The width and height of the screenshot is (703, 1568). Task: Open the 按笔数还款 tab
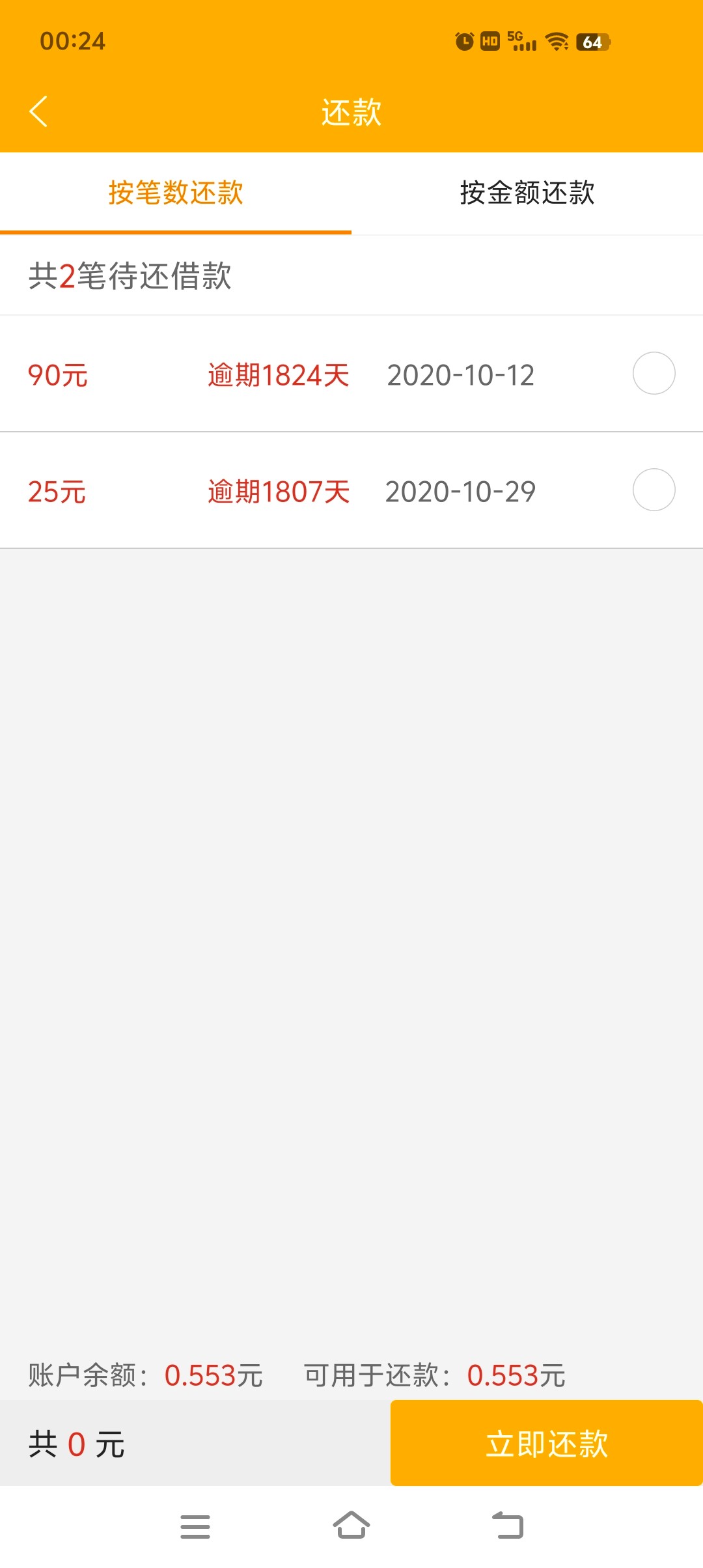pyautogui.click(x=176, y=193)
